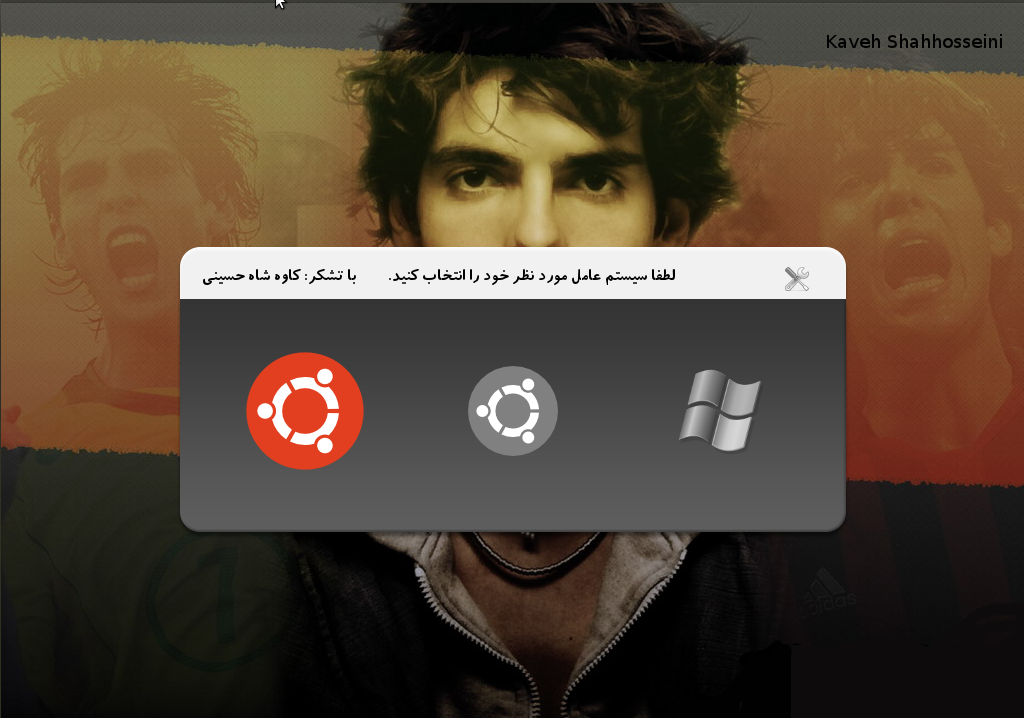Image resolution: width=1024 pixels, height=718 pixels.
Task: Select the orange Ubuntu boot entry
Action: [x=305, y=411]
